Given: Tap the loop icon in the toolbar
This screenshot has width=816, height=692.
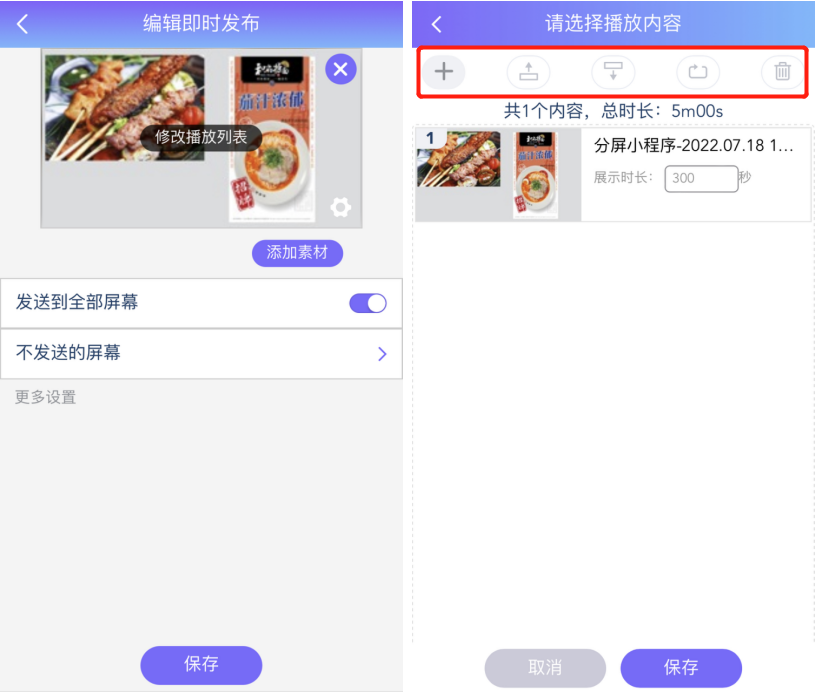Looking at the screenshot, I should (698, 72).
